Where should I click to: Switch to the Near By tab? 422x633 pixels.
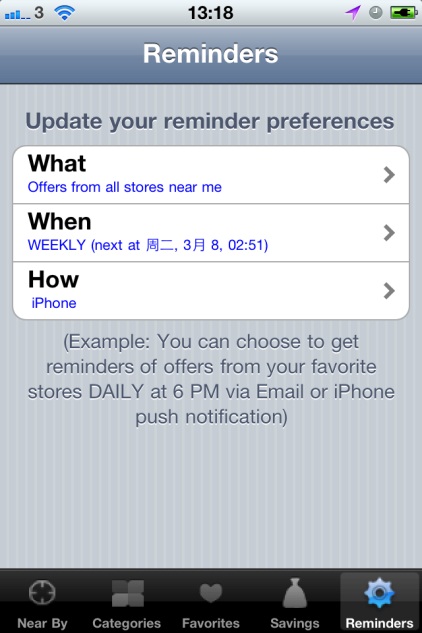(42, 602)
